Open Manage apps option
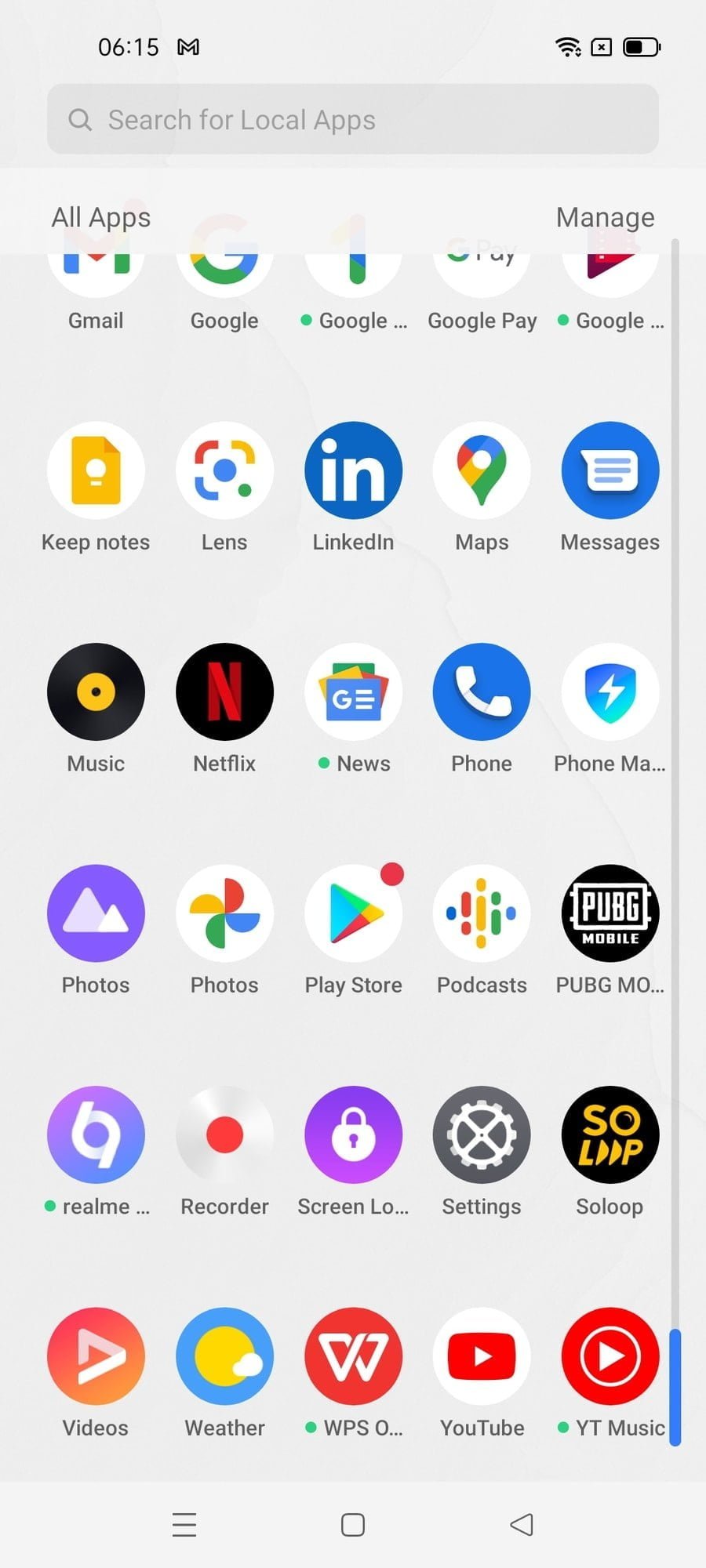706x1568 pixels. click(x=605, y=217)
